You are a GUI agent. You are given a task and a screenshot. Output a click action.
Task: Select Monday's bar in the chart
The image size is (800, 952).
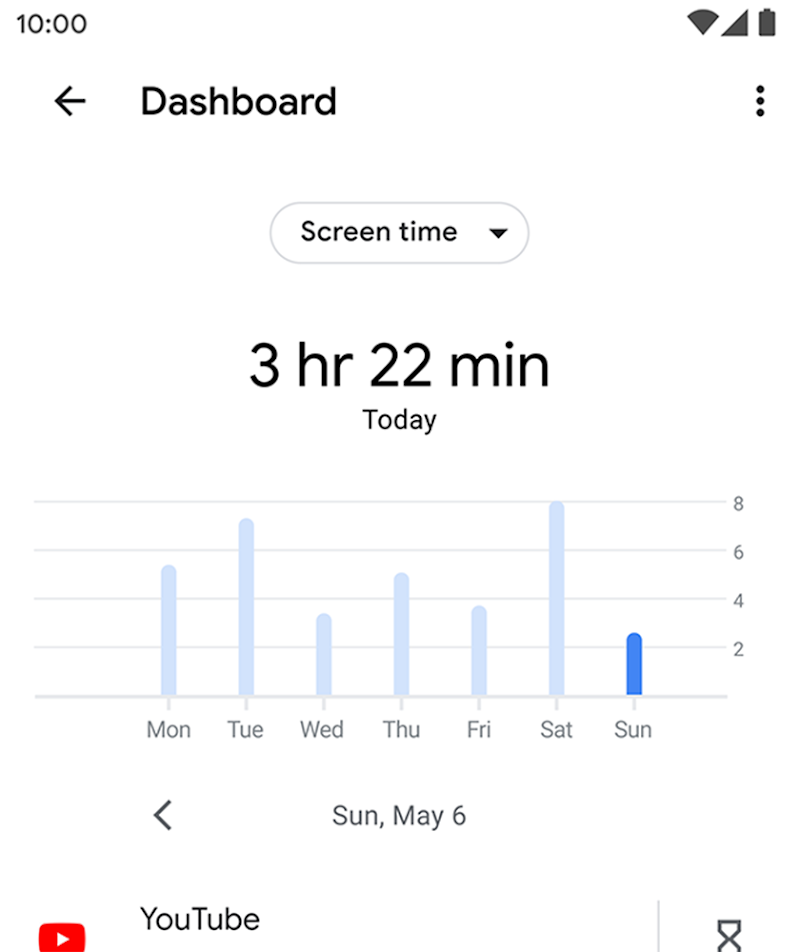(168, 631)
